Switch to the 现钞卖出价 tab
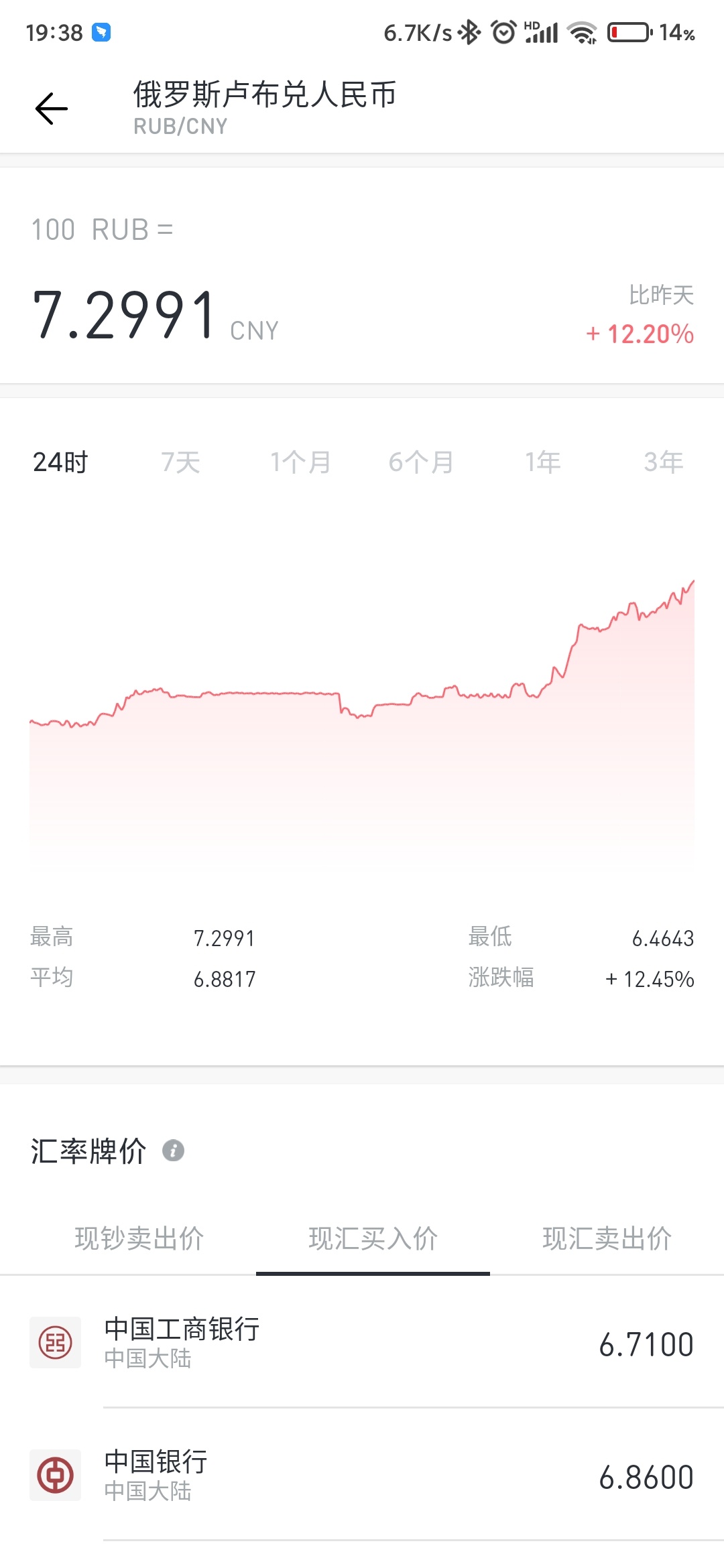This screenshot has height=1568, width=724. (139, 1238)
